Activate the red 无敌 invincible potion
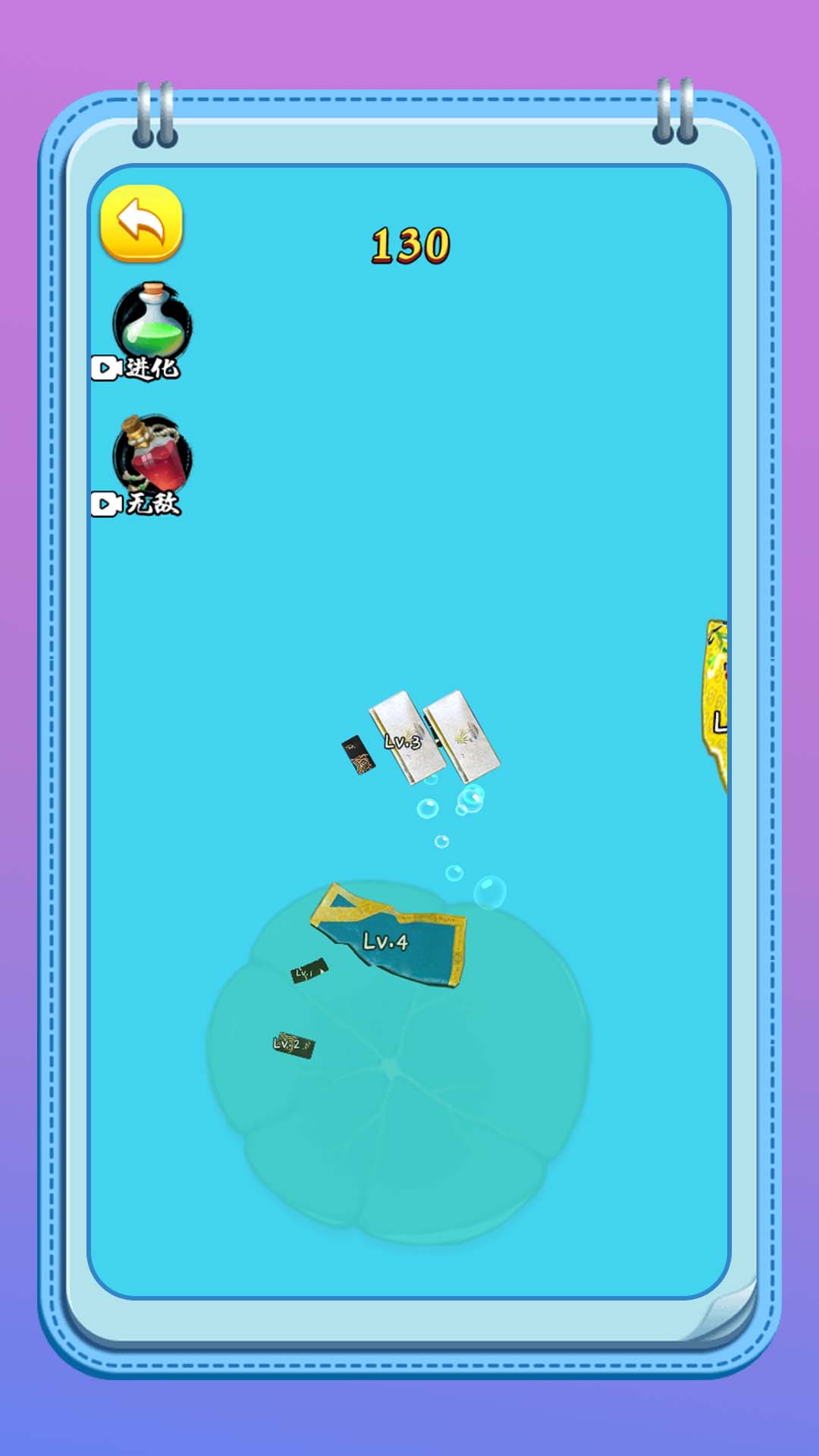Viewport: 819px width, 1456px height. (152, 457)
